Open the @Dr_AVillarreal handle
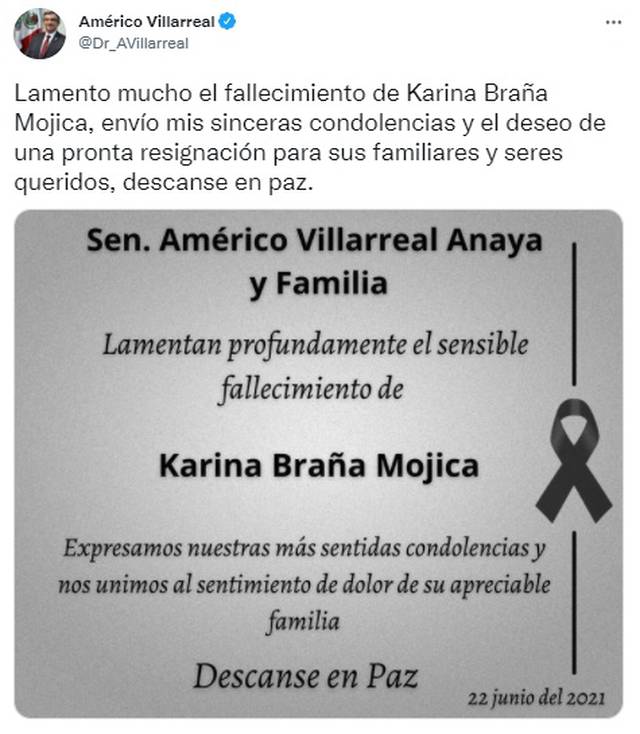The width and height of the screenshot is (640, 734). click(x=134, y=43)
